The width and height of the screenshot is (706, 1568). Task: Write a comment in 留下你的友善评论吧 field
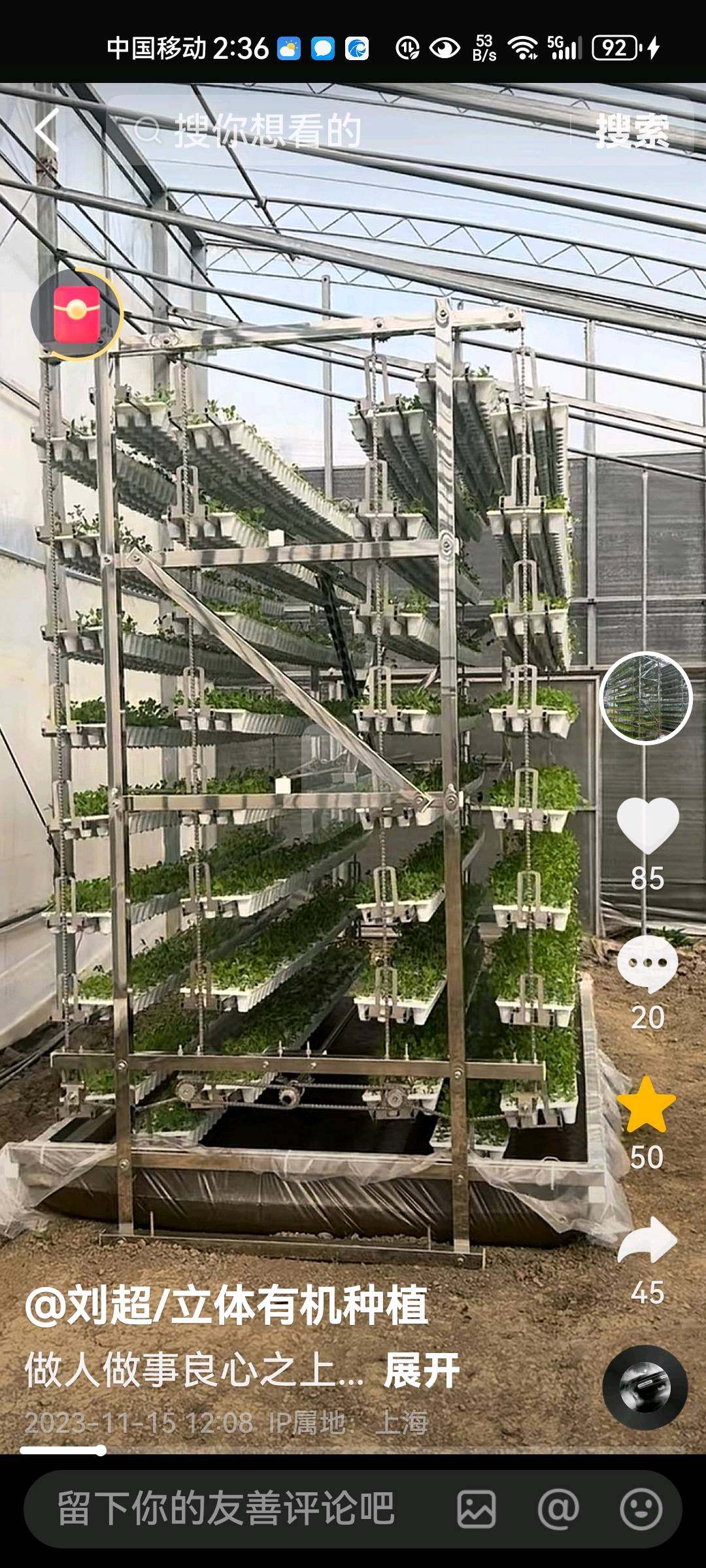pyautogui.click(x=226, y=1509)
